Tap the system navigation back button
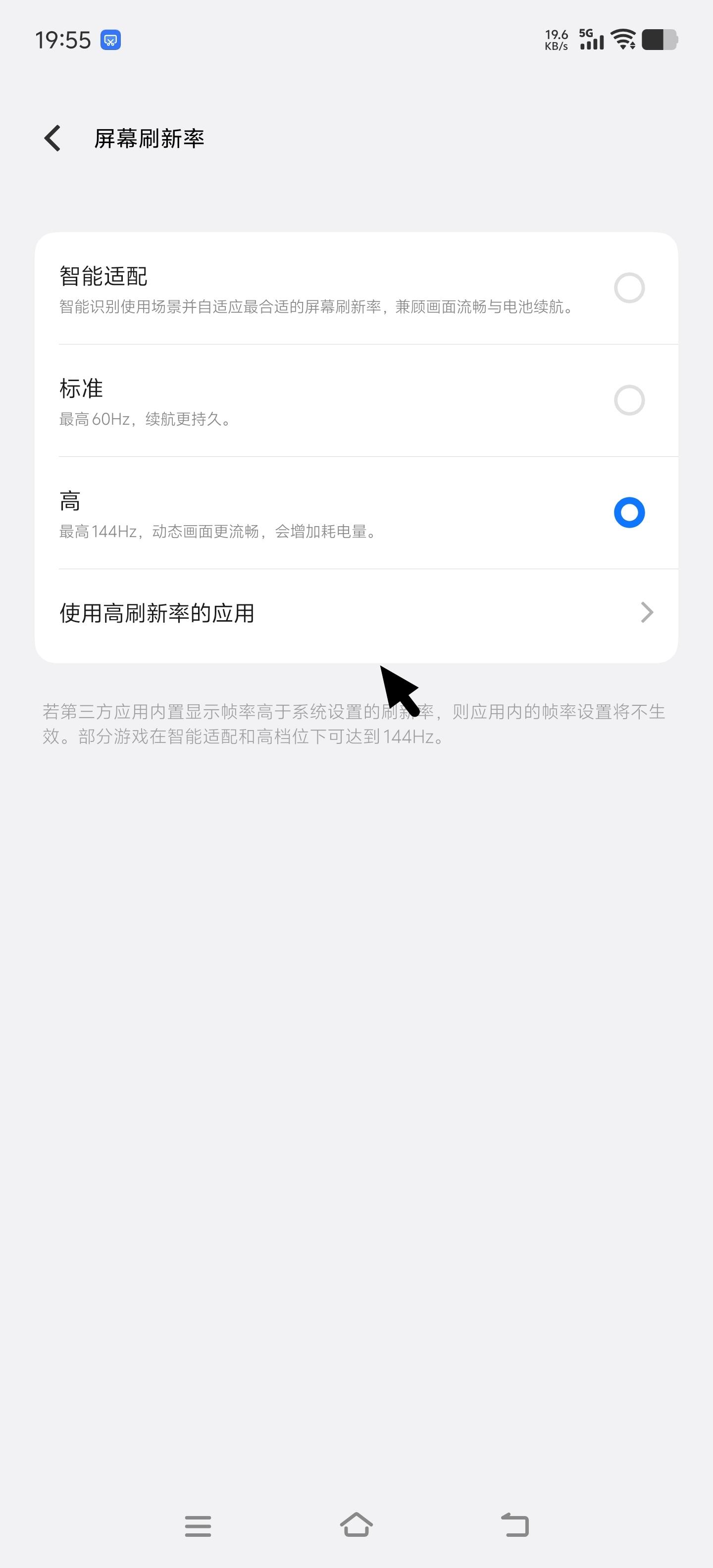 pyautogui.click(x=515, y=1525)
